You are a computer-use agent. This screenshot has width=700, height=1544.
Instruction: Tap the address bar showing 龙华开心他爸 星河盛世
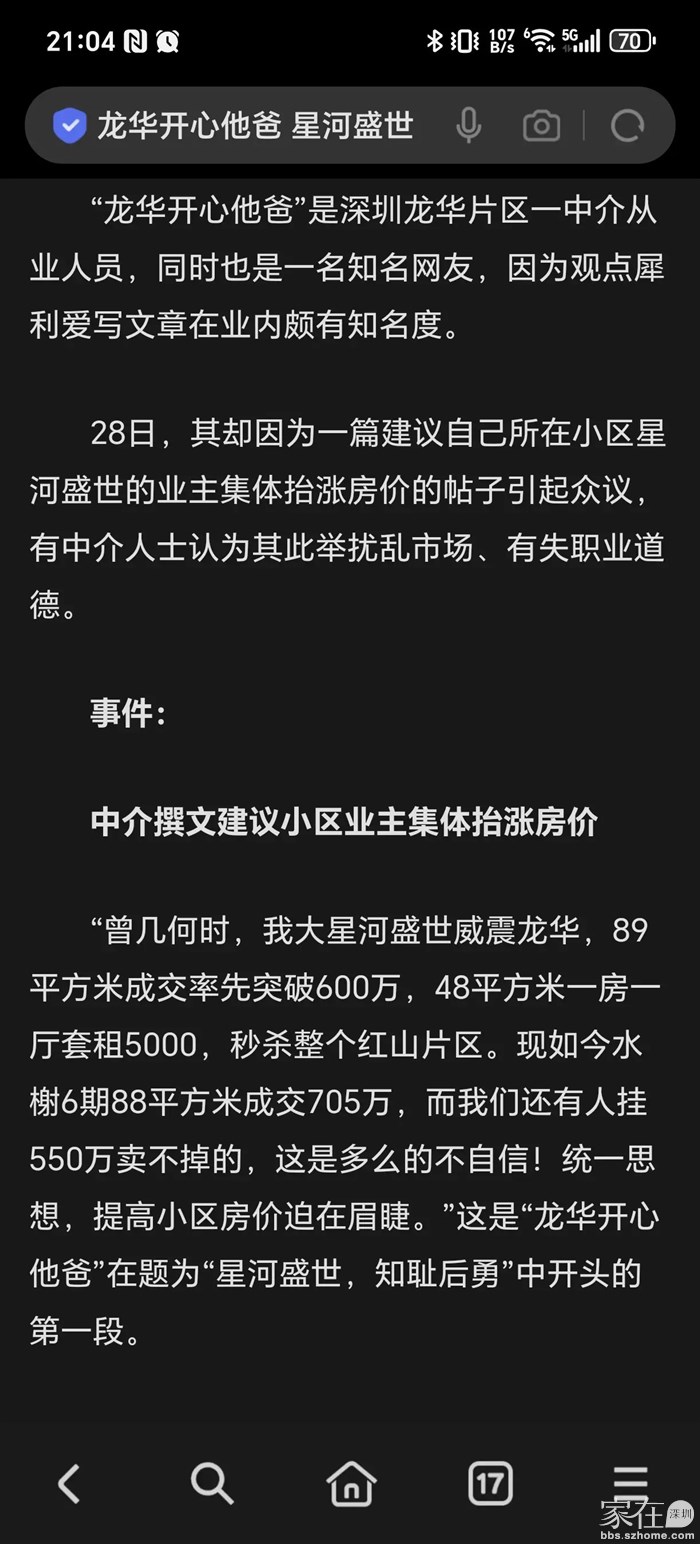pos(255,126)
